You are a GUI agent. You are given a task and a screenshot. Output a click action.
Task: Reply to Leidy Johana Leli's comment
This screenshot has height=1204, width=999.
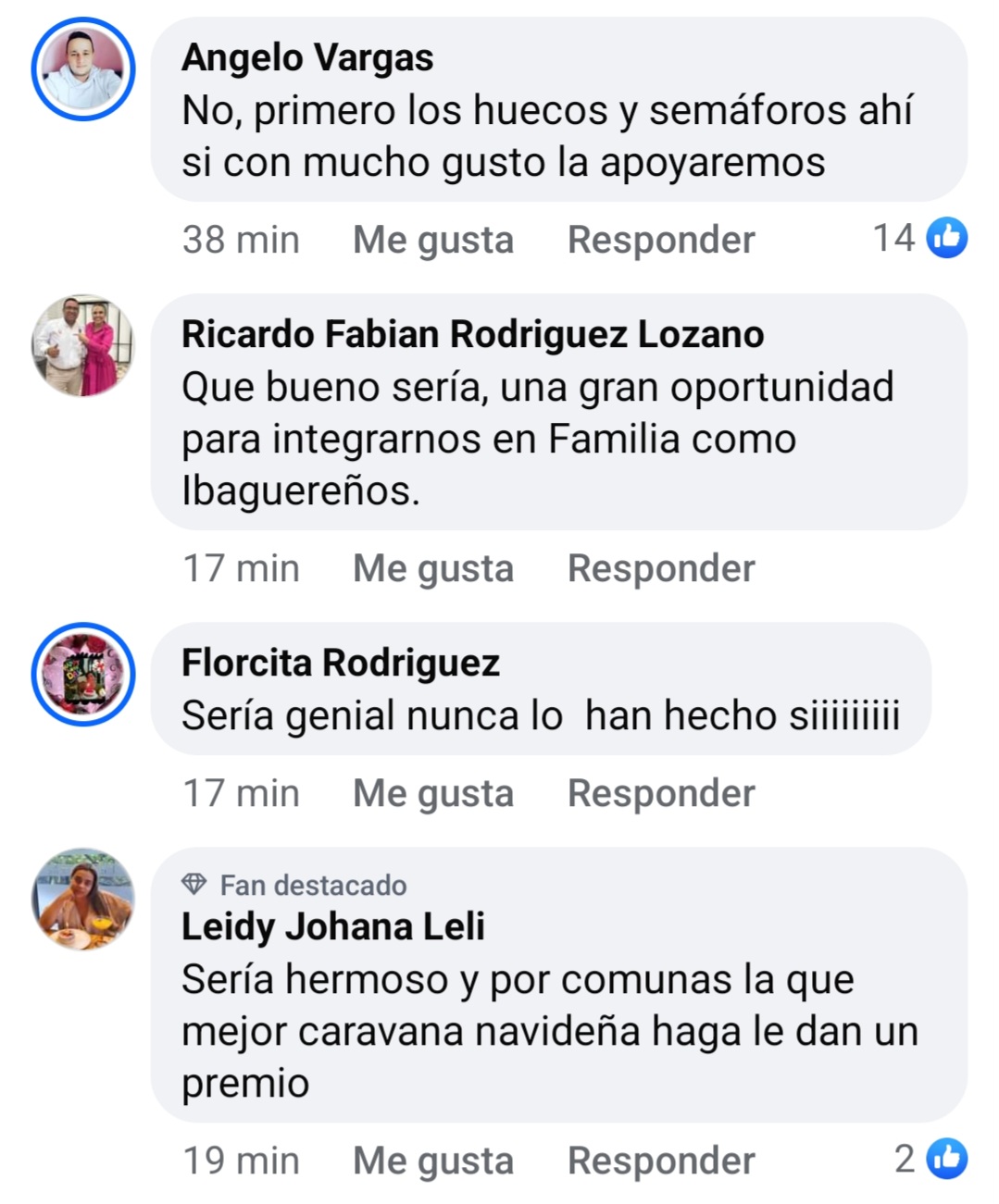click(661, 1161)
